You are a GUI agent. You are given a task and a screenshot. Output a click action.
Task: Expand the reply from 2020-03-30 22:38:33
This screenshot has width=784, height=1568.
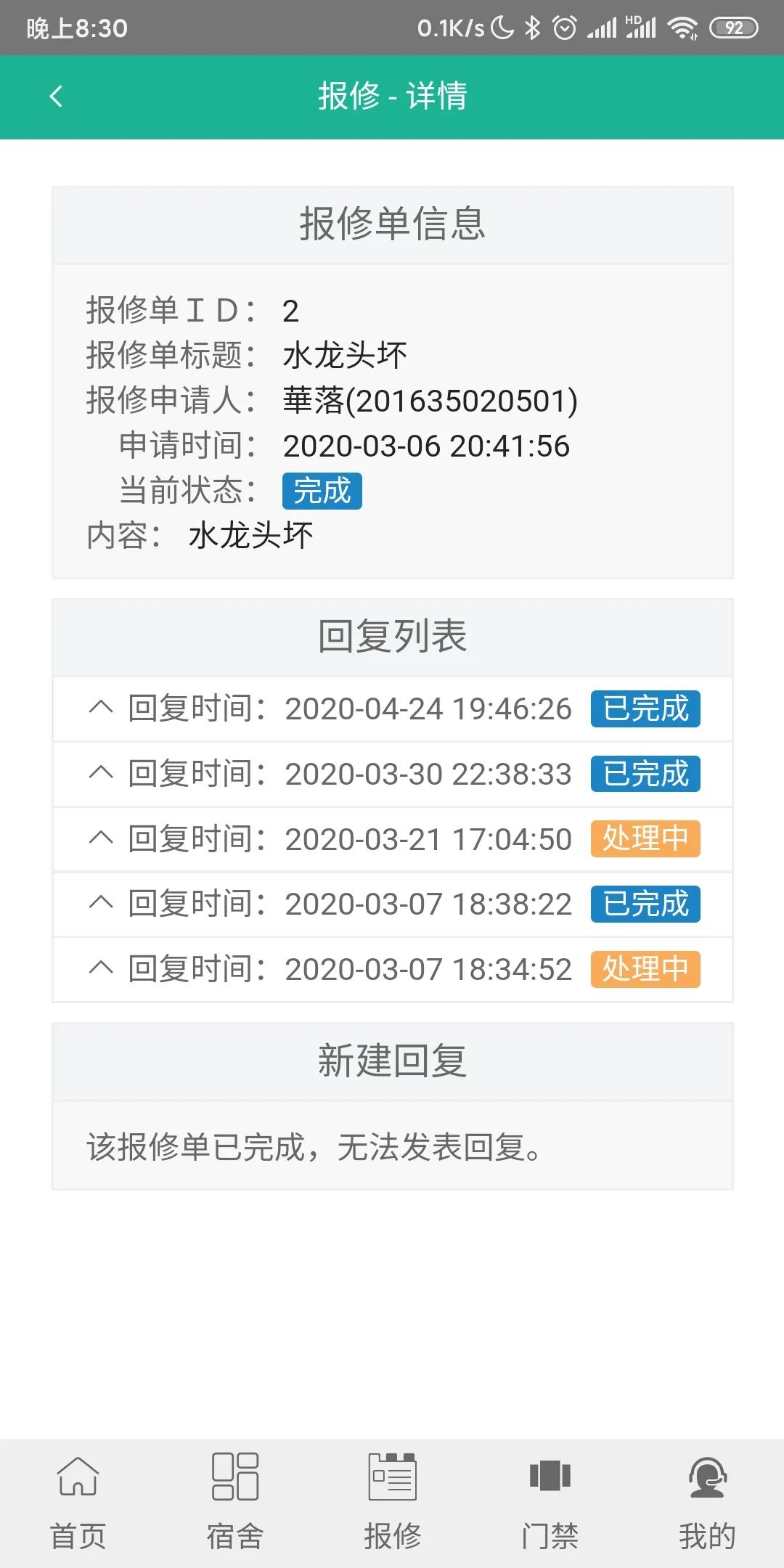coord(392,774)
